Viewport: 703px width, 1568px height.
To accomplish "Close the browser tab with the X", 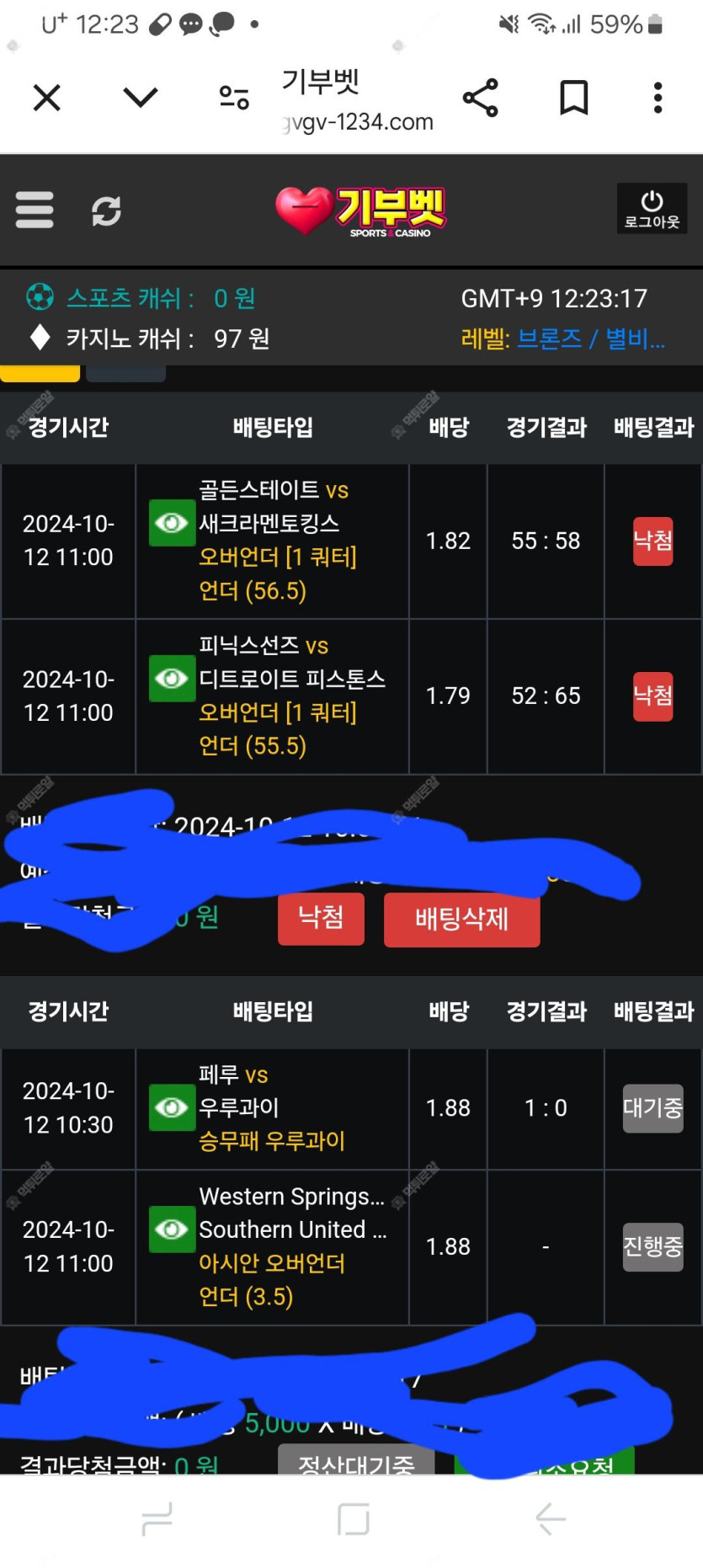I will (x=47, y=98).
